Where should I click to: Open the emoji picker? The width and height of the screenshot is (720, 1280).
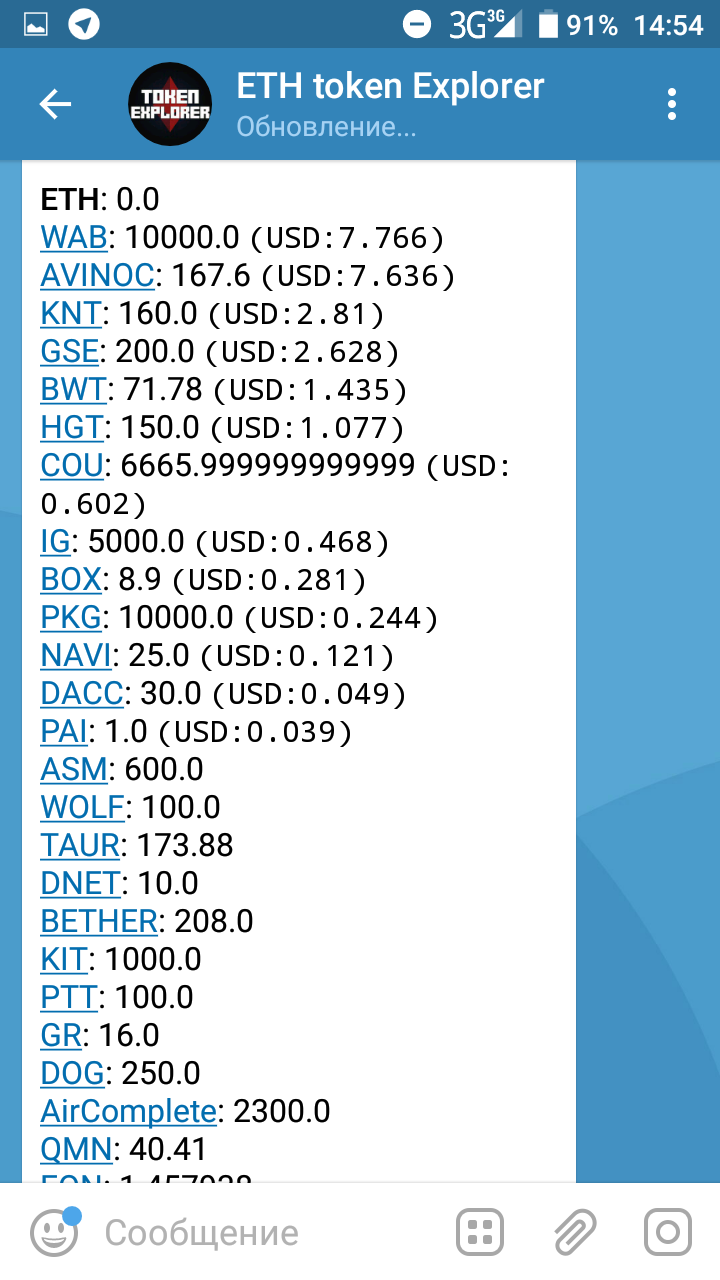tap(54, 1232)
